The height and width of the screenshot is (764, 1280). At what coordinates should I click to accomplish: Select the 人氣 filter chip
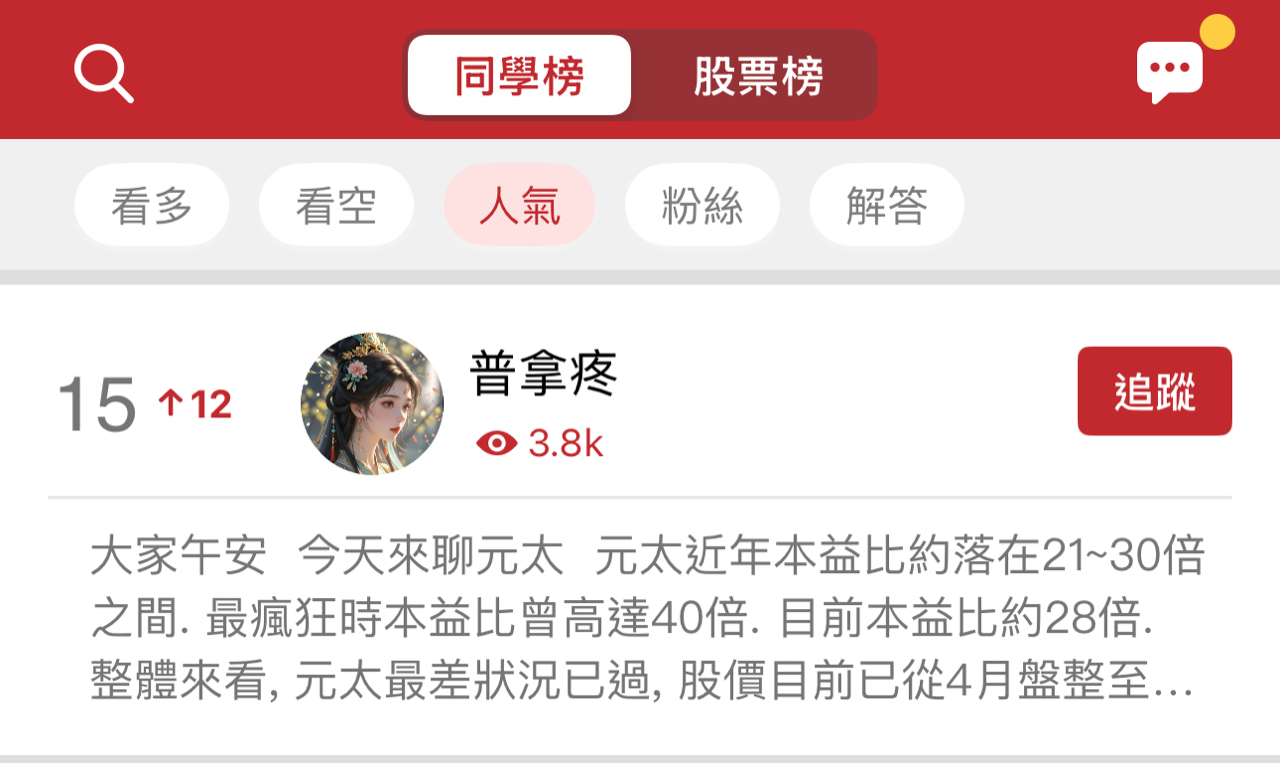click(520, 205)
